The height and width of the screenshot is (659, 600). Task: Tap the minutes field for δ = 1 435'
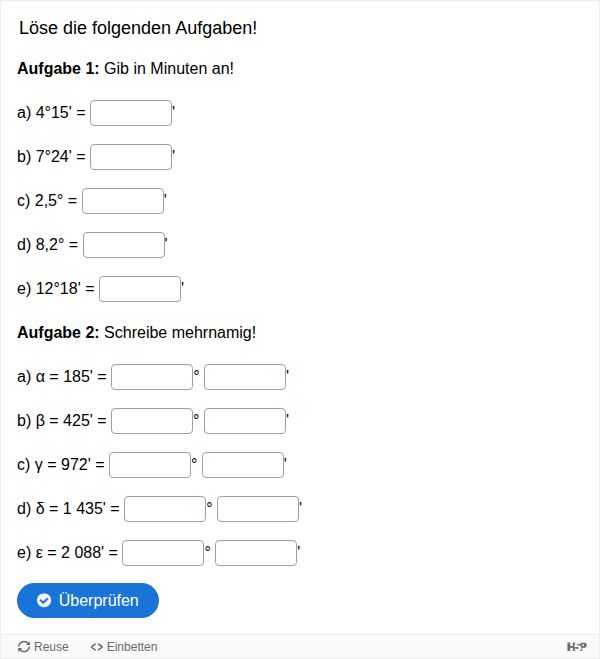[258, 509]
